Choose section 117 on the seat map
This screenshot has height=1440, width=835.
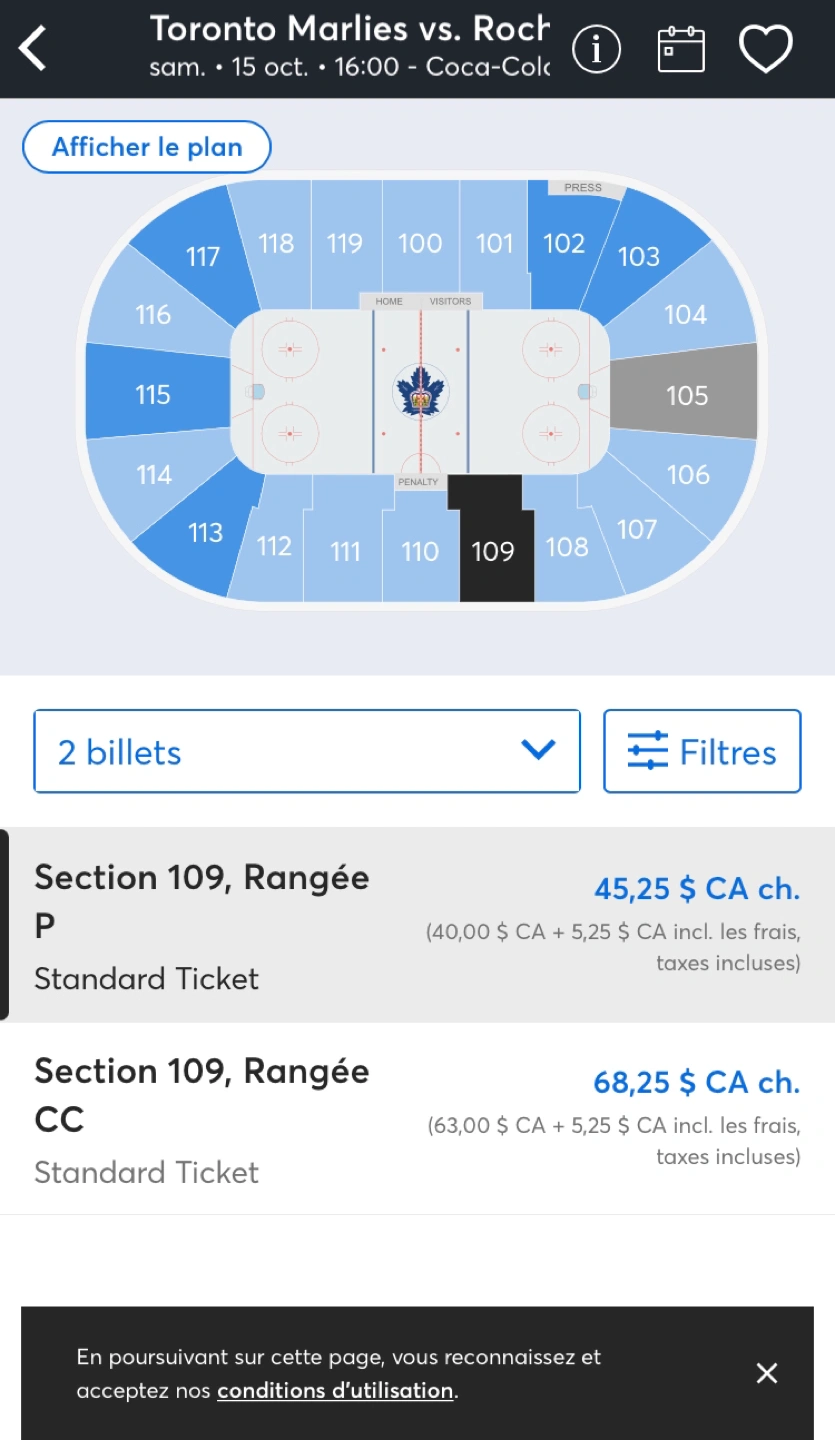tap(202, 257)
